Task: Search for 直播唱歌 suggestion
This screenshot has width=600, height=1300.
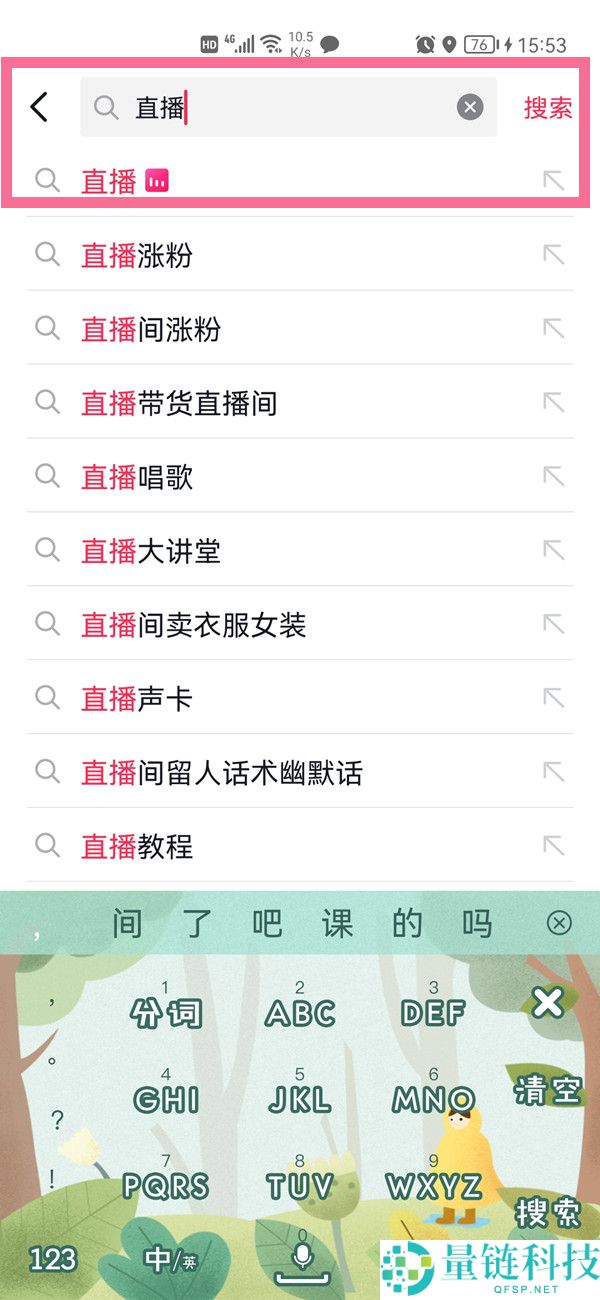Action: pyautogui.click(x=137, y=477)
